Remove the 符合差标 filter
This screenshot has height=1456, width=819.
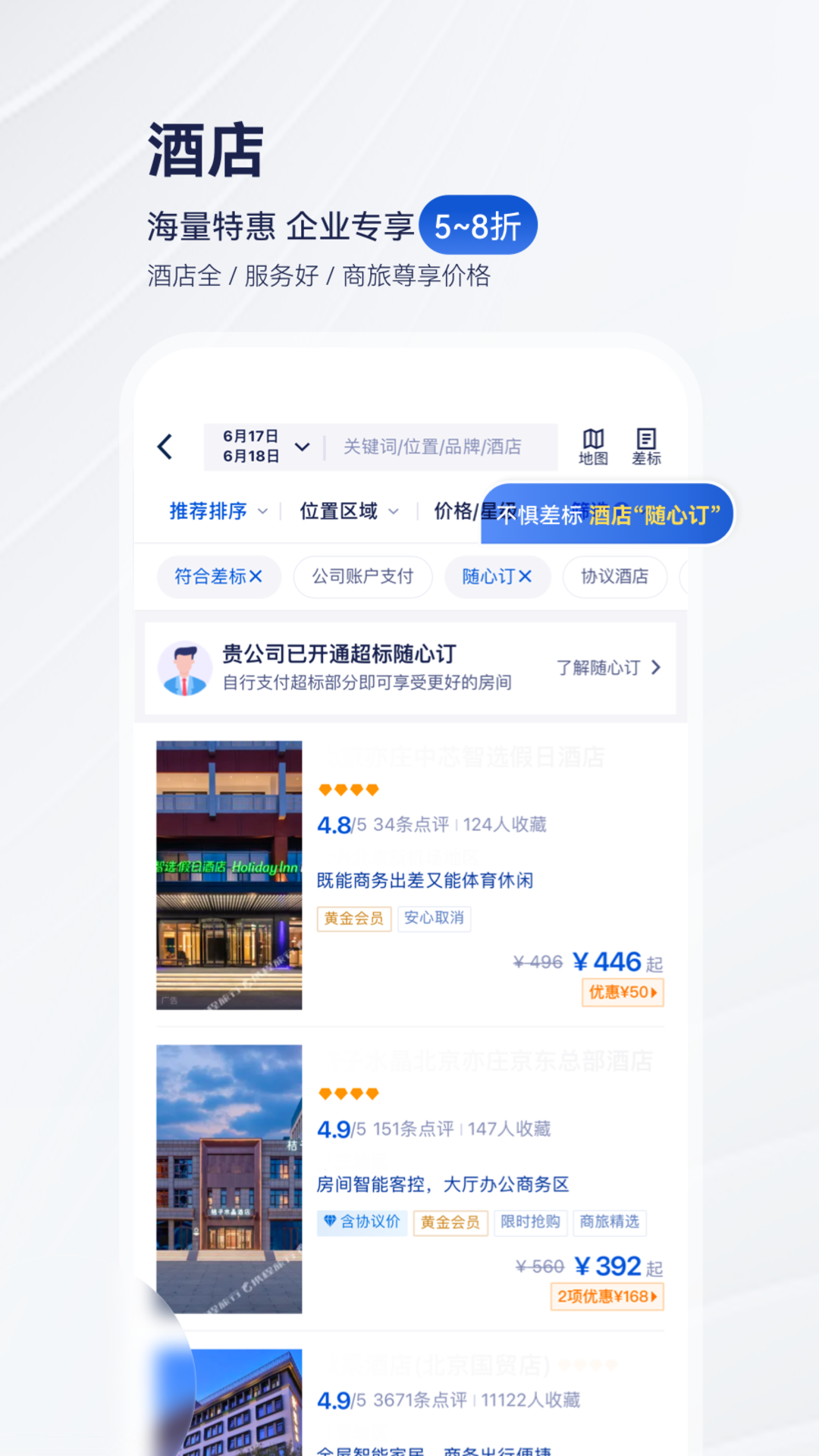click(x=256, y=577)
